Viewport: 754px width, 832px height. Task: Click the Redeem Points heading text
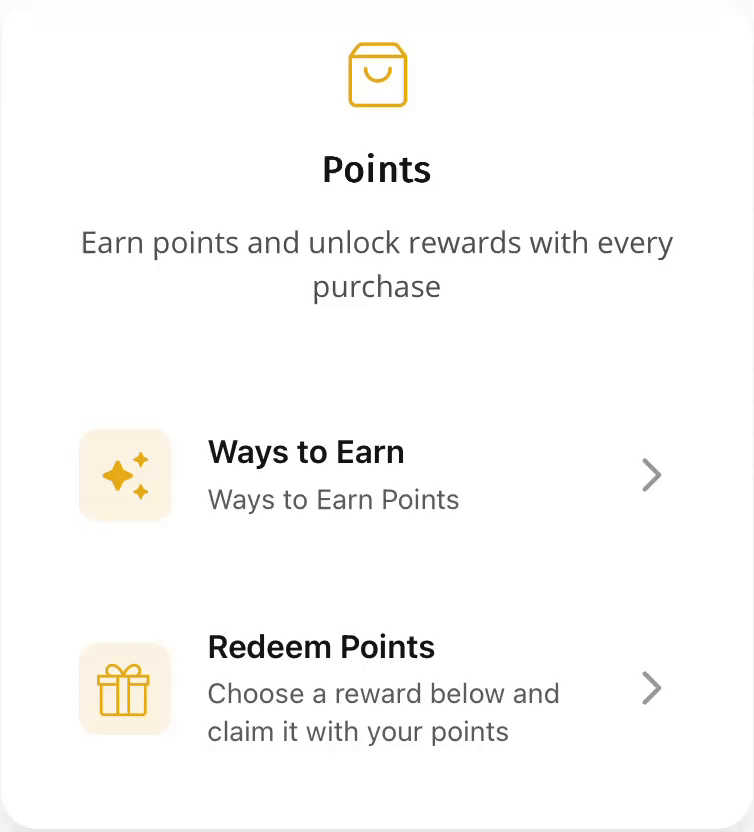point(321,647)
